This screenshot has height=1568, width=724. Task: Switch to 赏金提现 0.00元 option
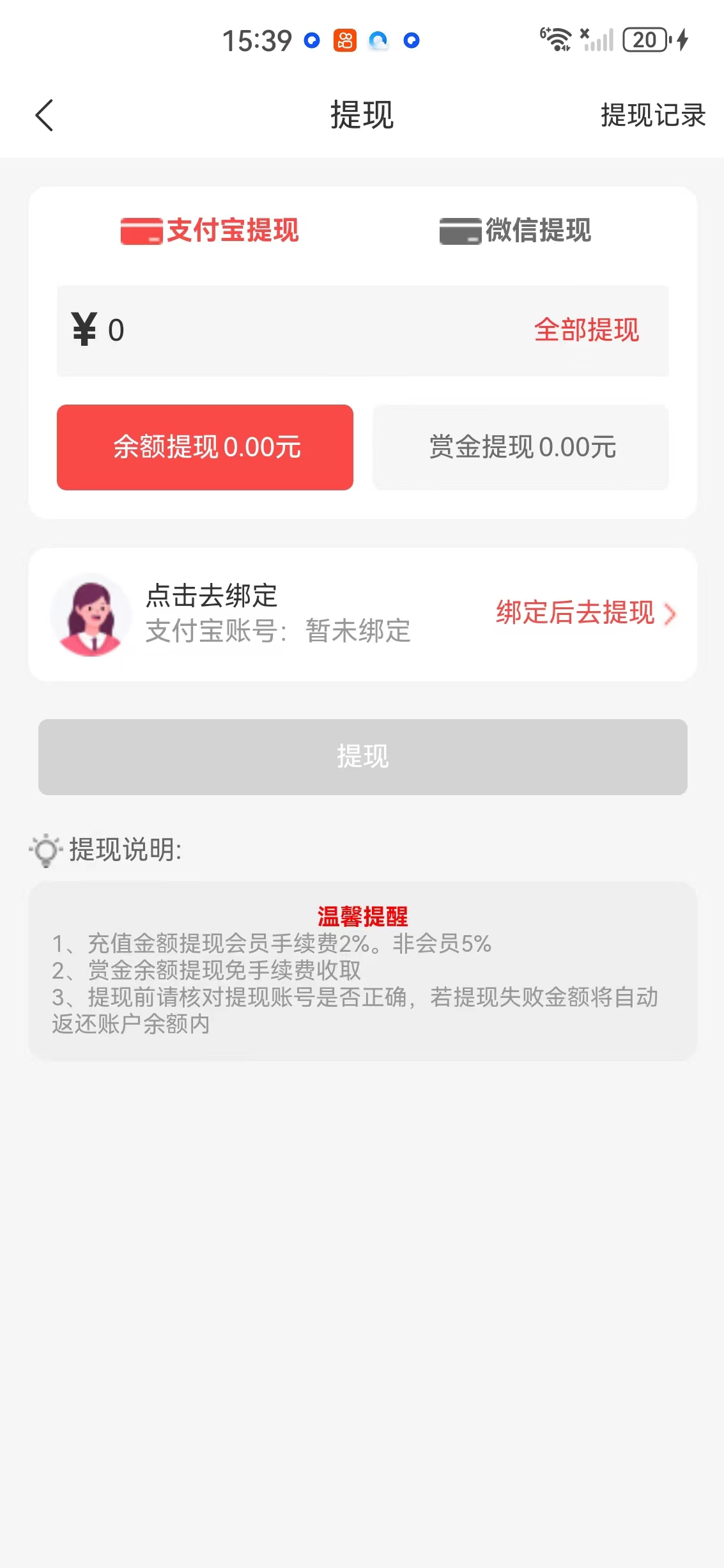[520, 447]
